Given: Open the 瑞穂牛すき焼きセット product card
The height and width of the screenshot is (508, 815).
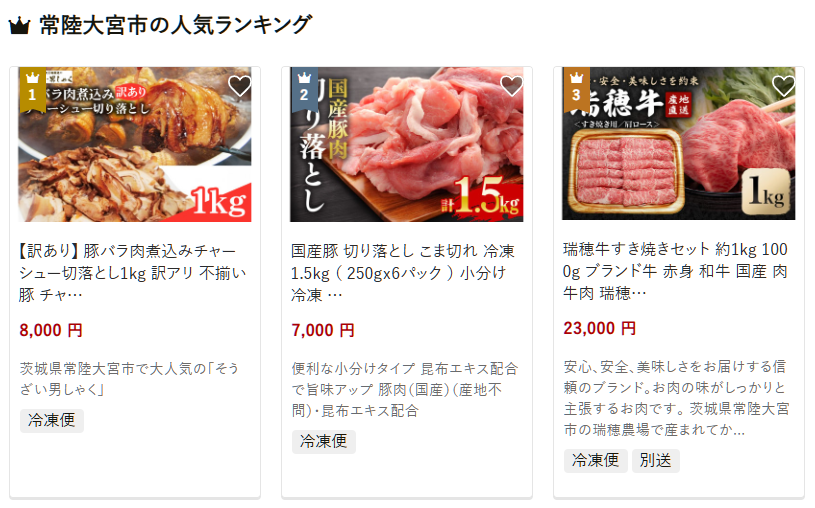Looking at the screenshot, I should pyautogui.click(x=677, y=270).
